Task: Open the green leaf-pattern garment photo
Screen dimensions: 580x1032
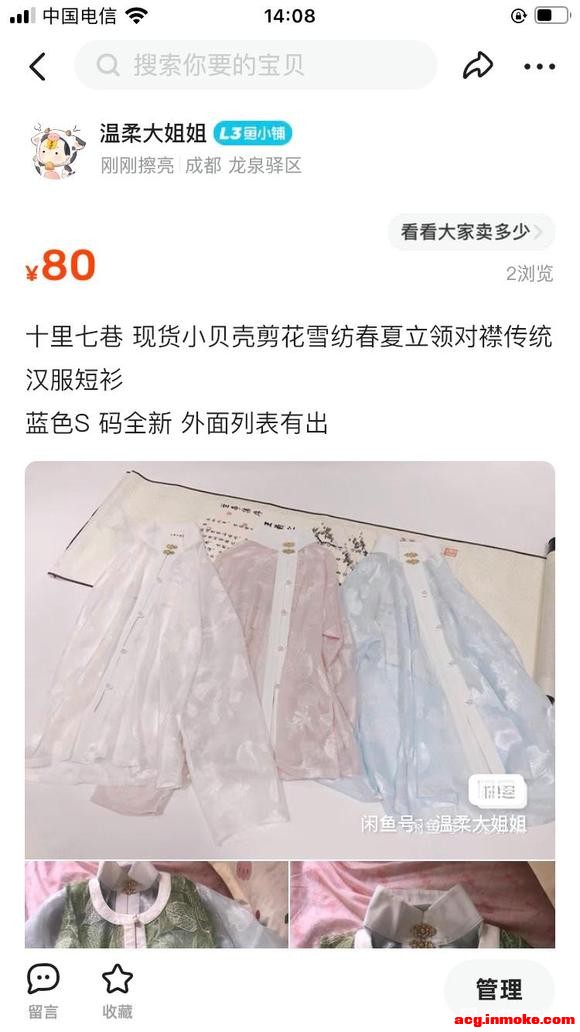Action: (157, 904)
